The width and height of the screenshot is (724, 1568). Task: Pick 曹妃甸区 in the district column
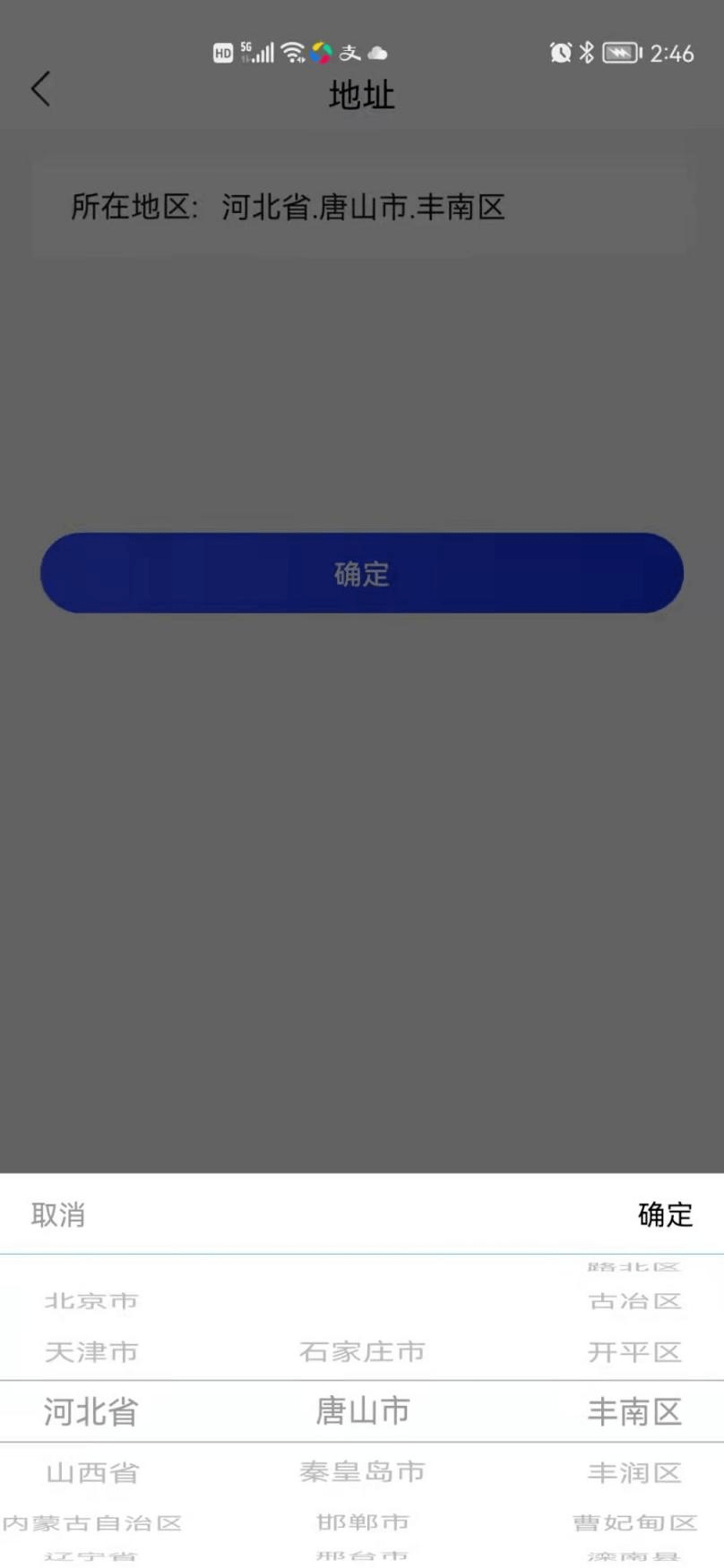(x=634, y=1522)
